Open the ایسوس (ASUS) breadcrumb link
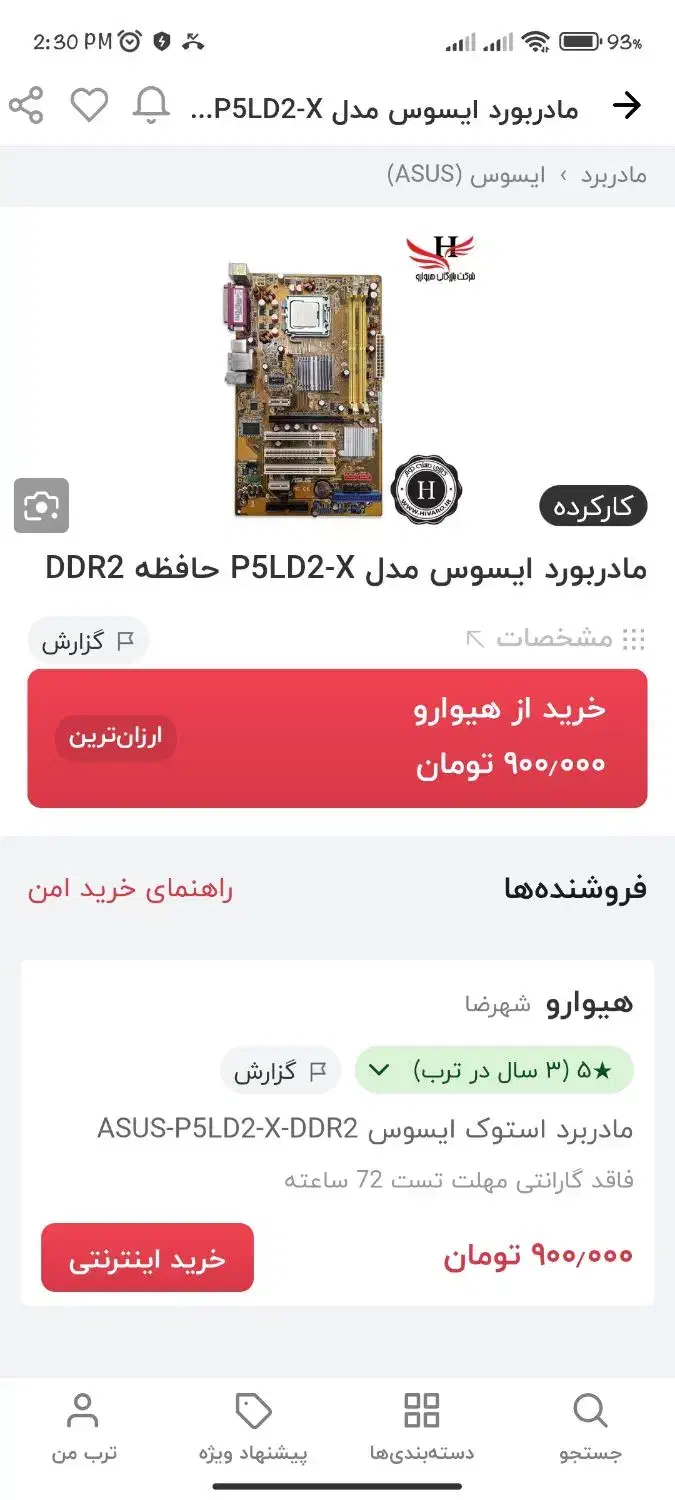The width and height of the screenshot is (675, 1500). tap(466, 176)
